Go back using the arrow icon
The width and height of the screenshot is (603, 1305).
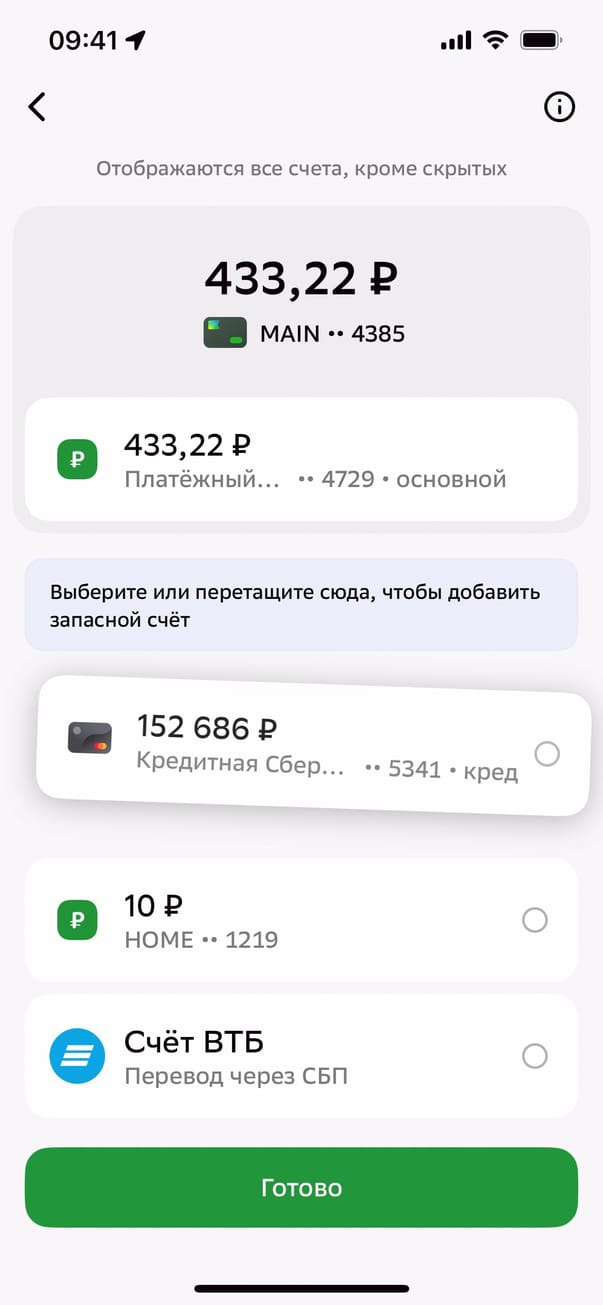(37, 107)
